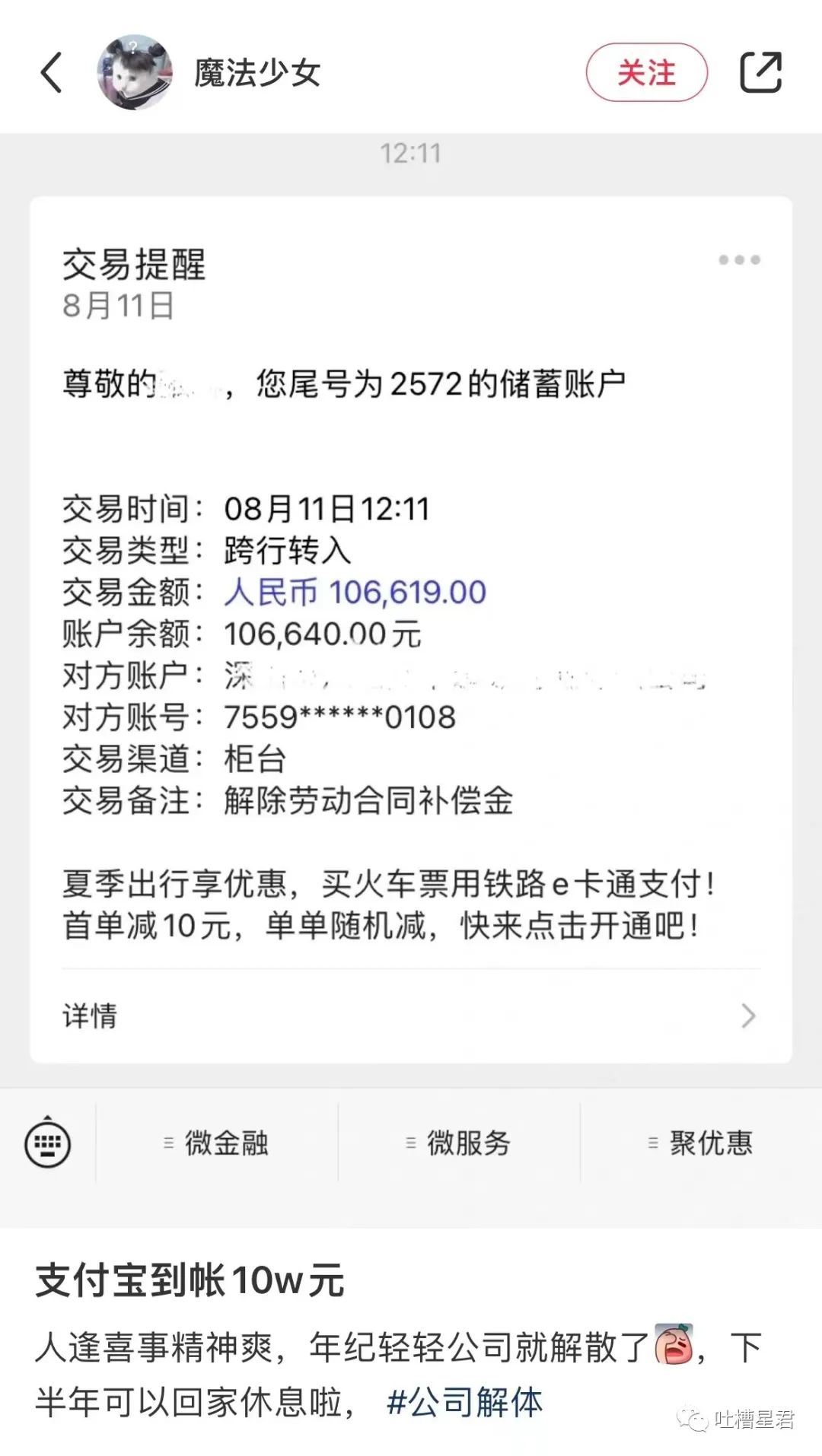822x1456 pixels.
Task: Tap the 魔法少女 profile avatar
Action: (x=134, y=74)
